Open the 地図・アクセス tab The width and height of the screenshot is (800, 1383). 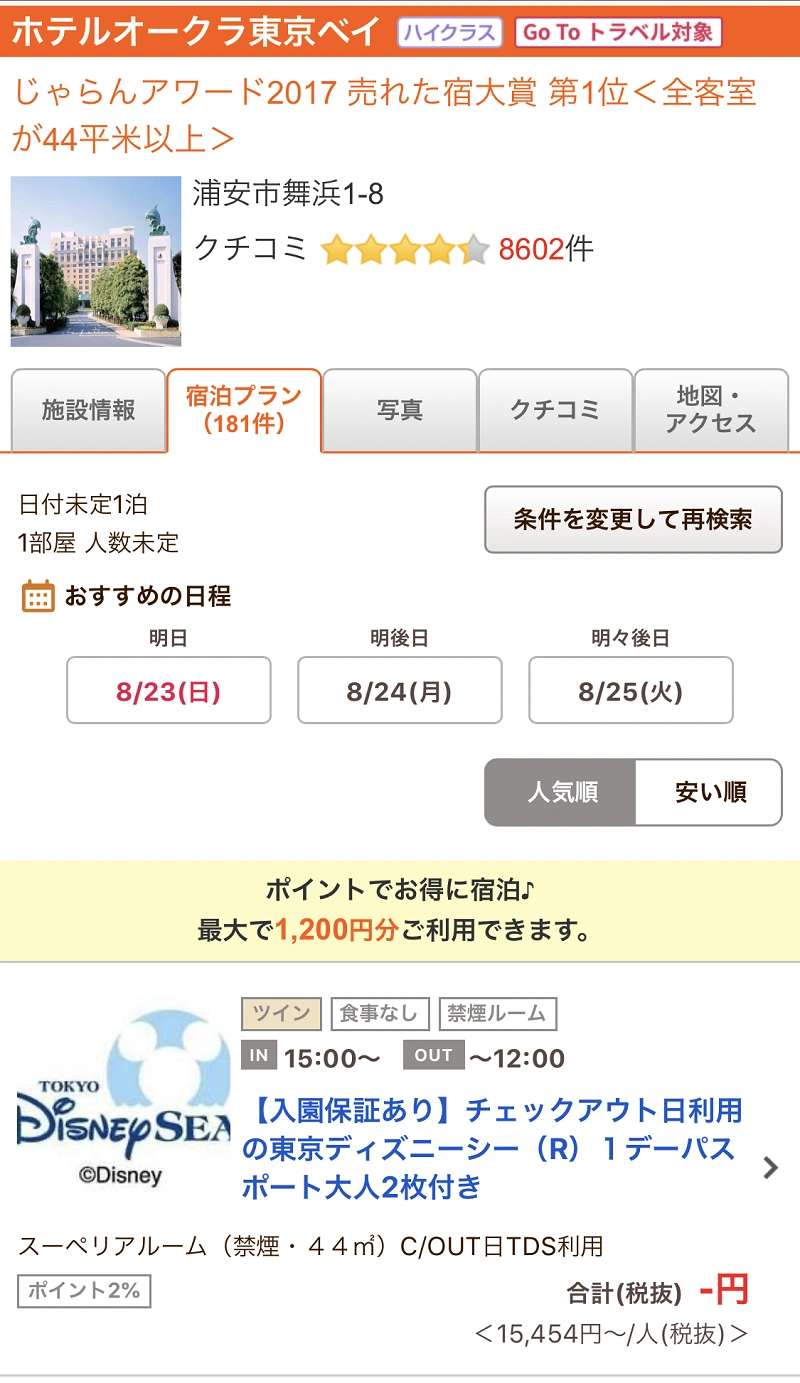click(x=711, y=410)
